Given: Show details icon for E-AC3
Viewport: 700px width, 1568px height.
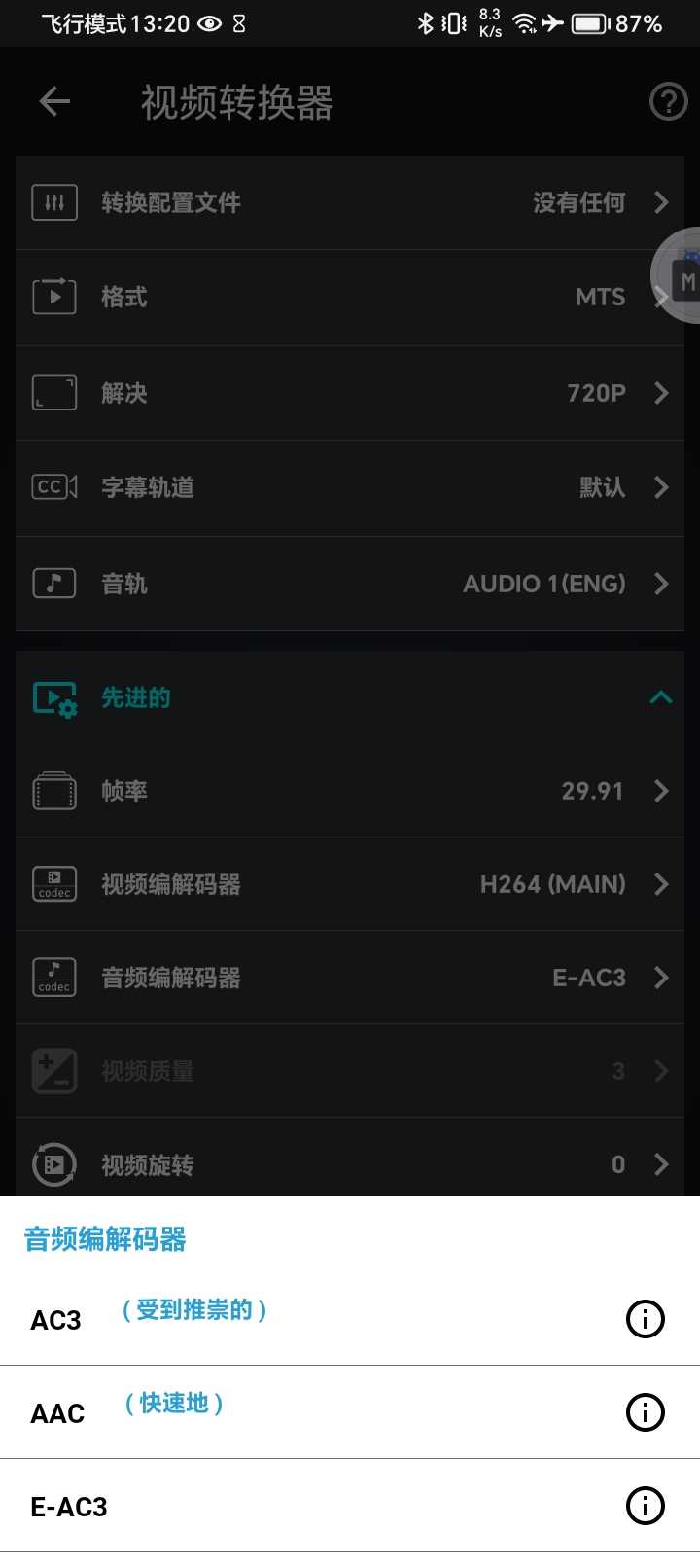Looking at the screenshot, I should point(645,1506).
